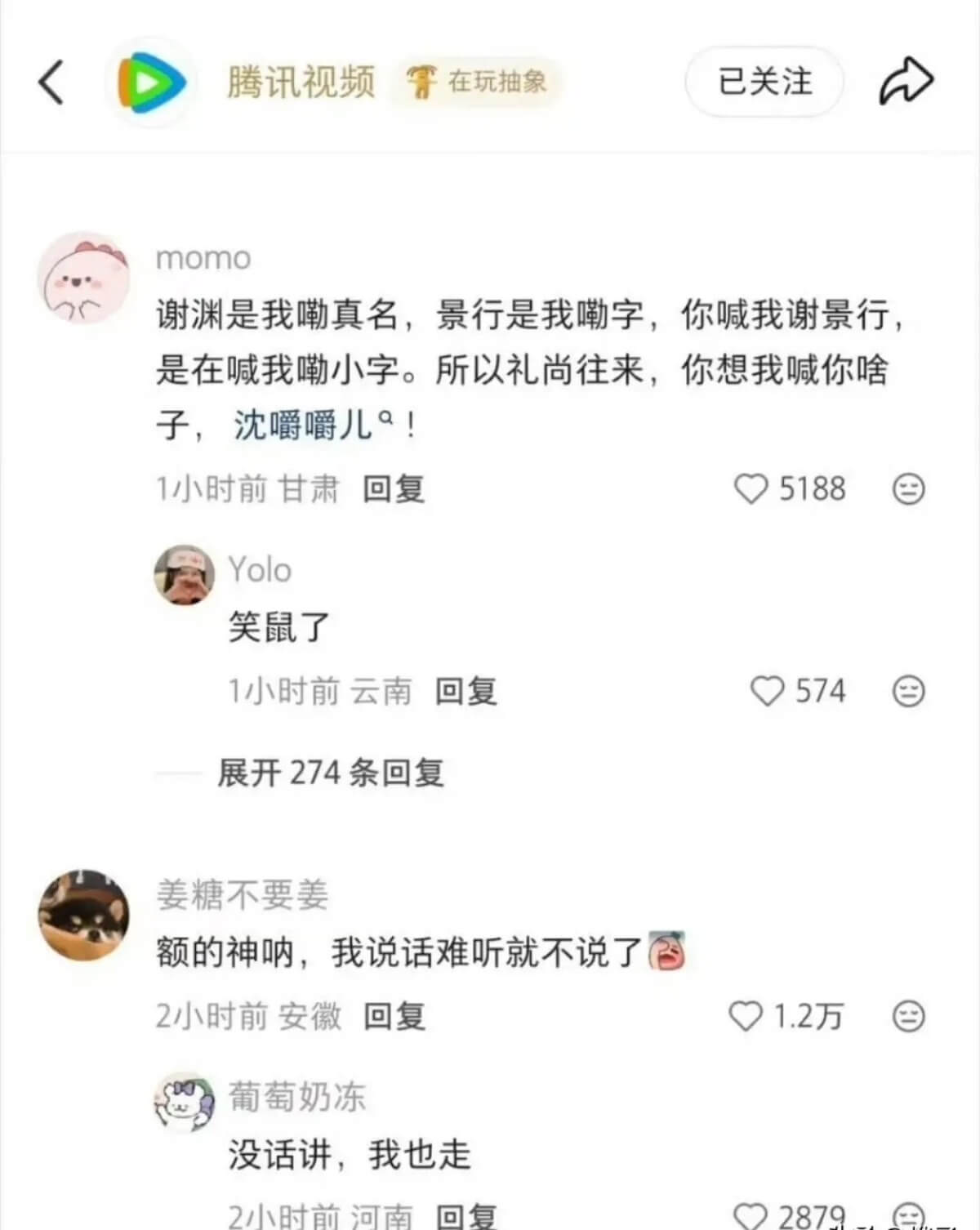Open the emoji reaction on Yolo's comment
The width and height of the screenshot is (980, 1230).
908,692
